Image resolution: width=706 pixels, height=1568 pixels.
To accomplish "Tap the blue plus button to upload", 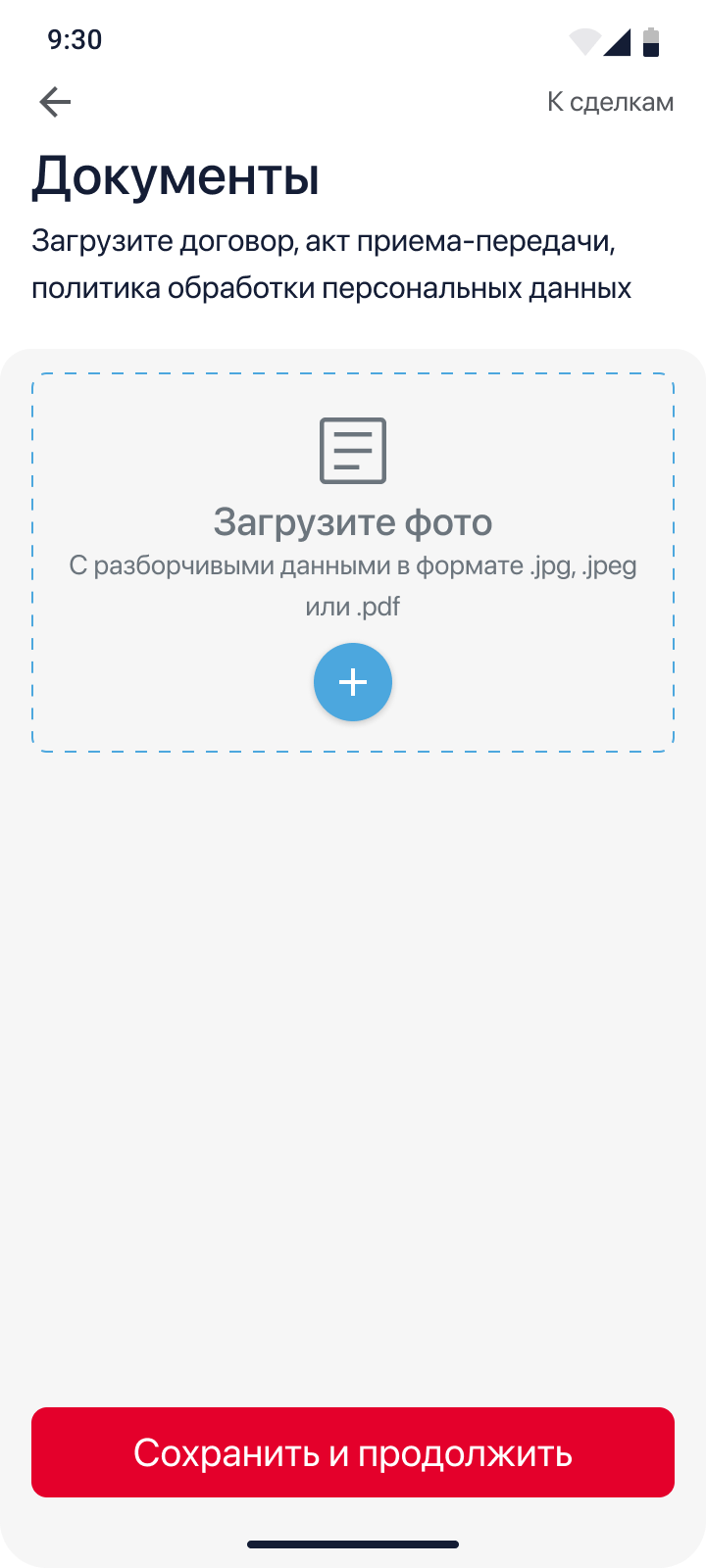I will (x=353, y=682).
